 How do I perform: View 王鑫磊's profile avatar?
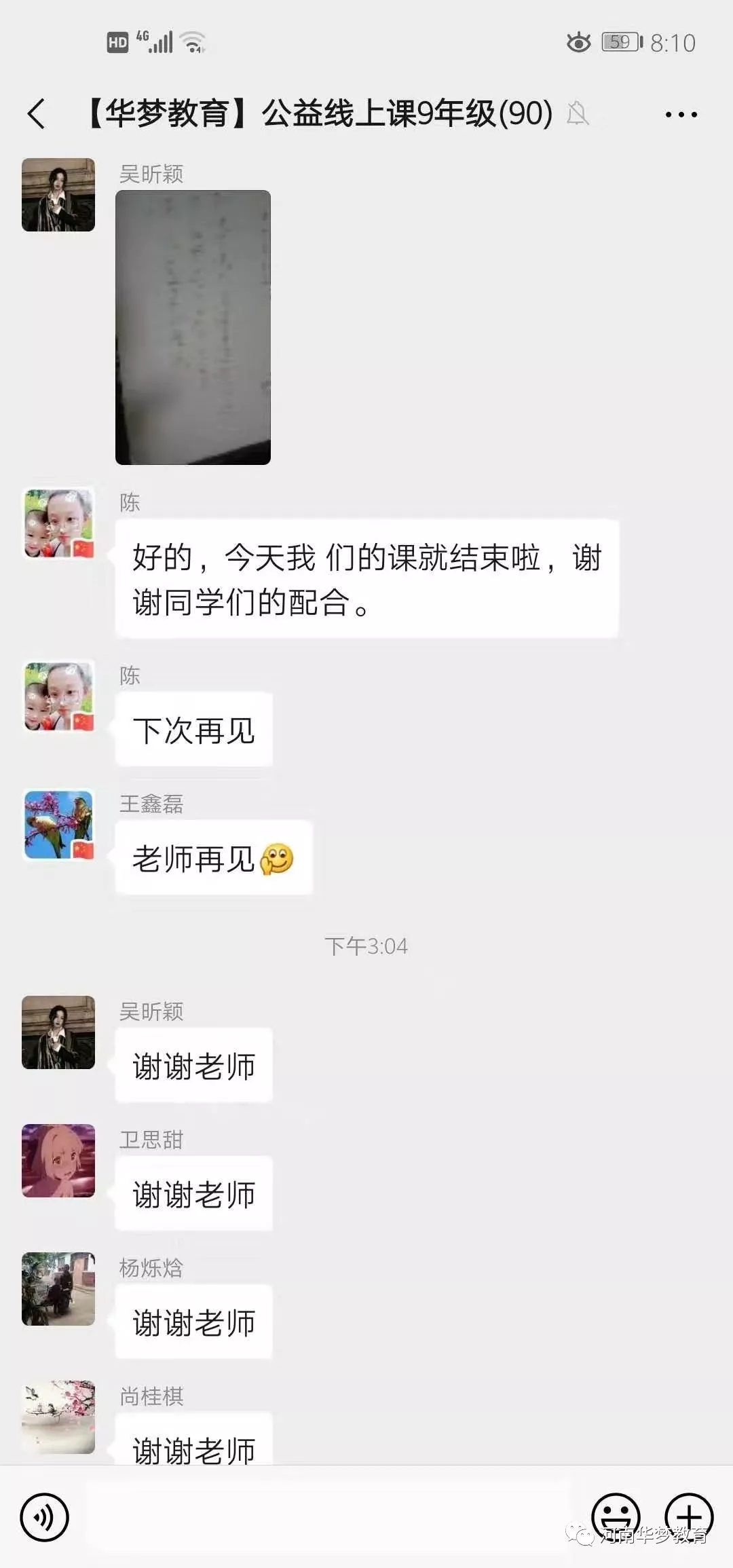(x=58, y=825)
